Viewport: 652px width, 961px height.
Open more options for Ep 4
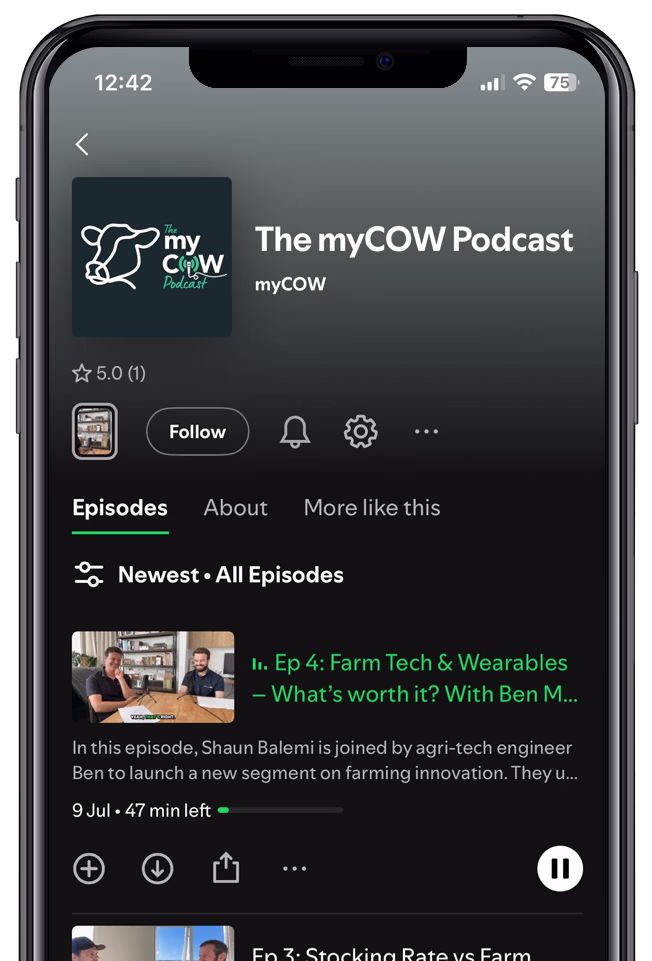tap(294, 869)
